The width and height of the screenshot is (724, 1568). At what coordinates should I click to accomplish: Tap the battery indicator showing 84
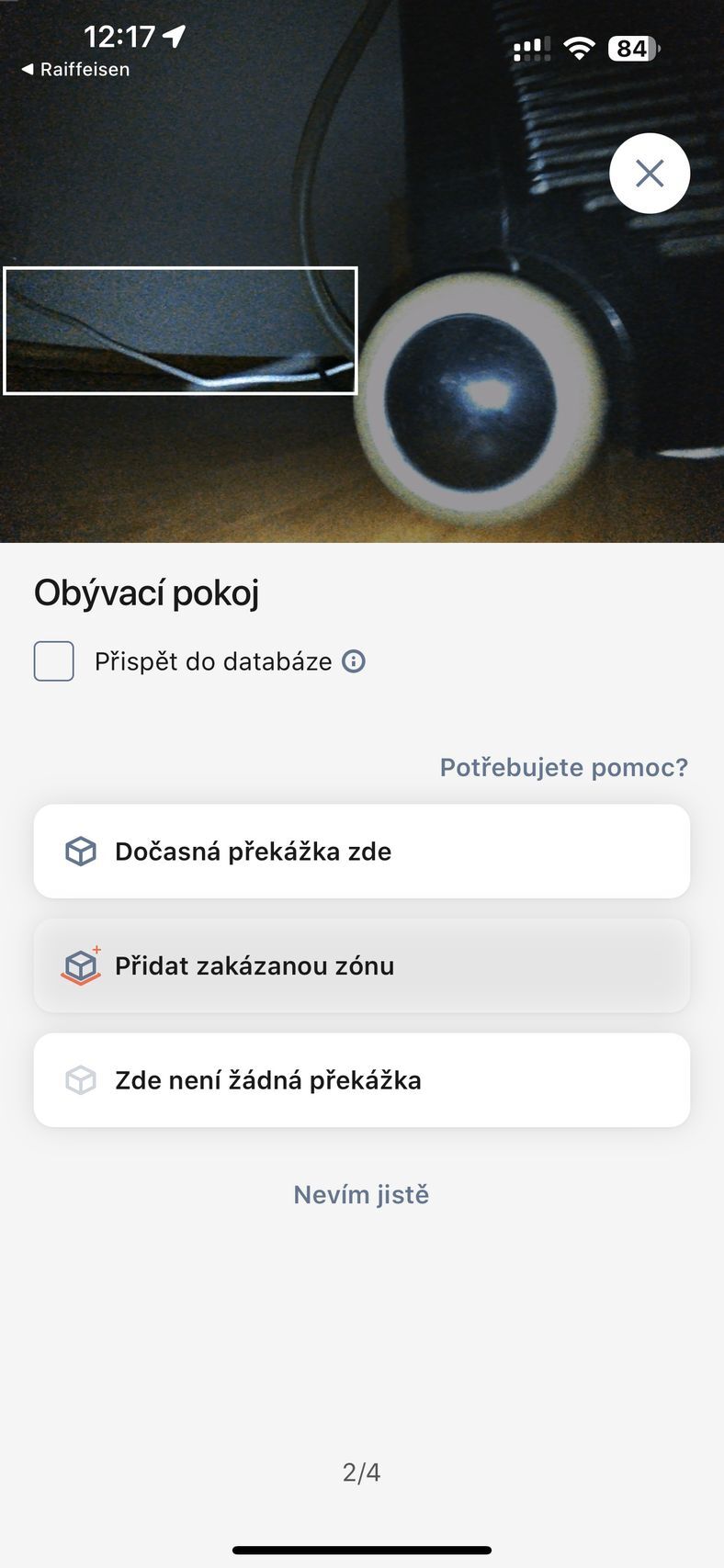(633, 48)
